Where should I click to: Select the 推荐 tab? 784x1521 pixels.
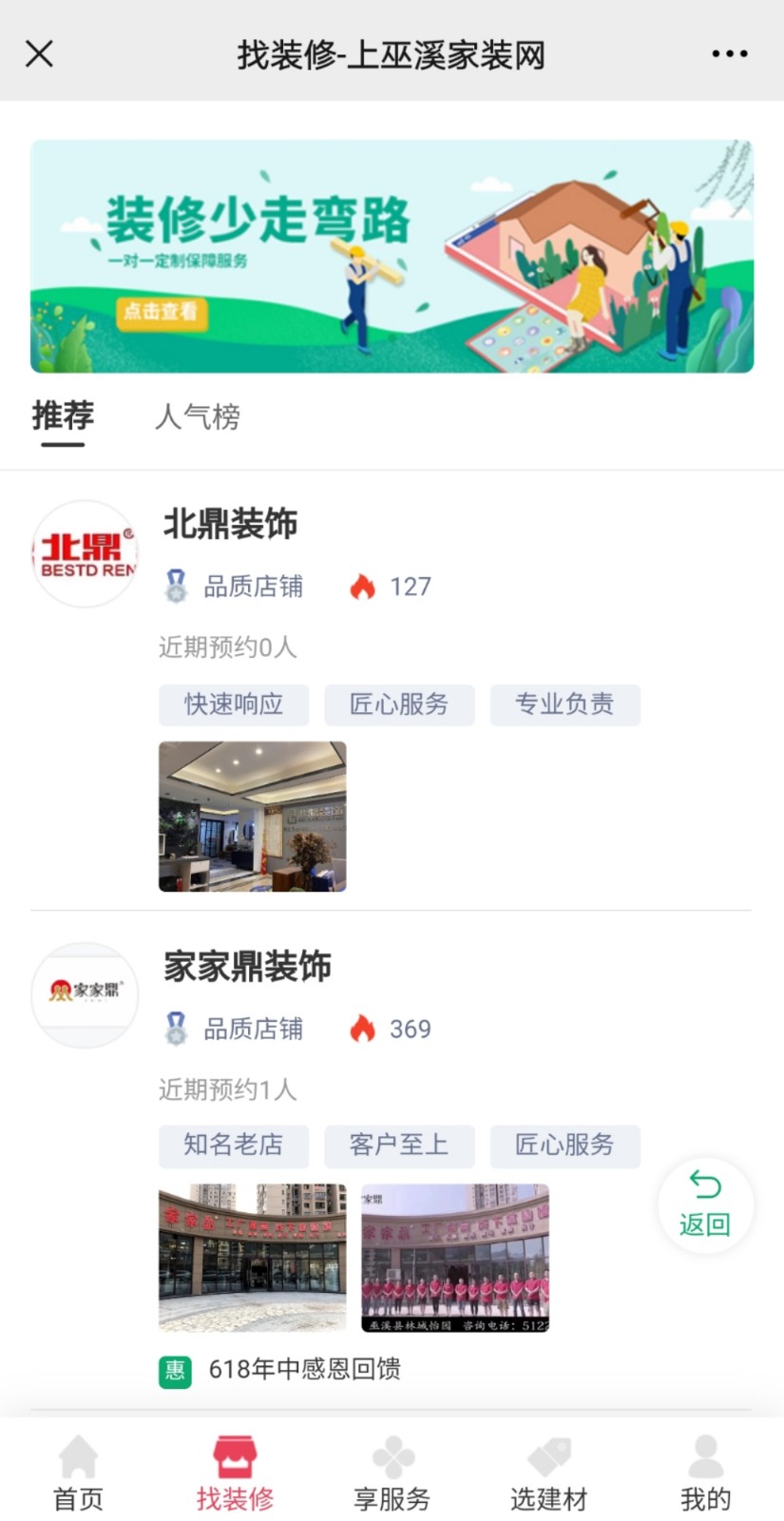click(63, 416)
